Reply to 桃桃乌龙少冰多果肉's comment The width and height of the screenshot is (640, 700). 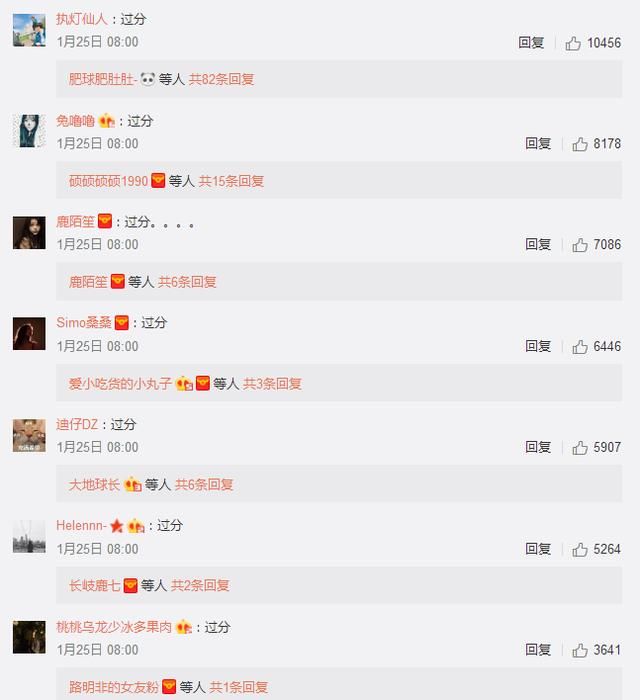[x=538, y=650]
